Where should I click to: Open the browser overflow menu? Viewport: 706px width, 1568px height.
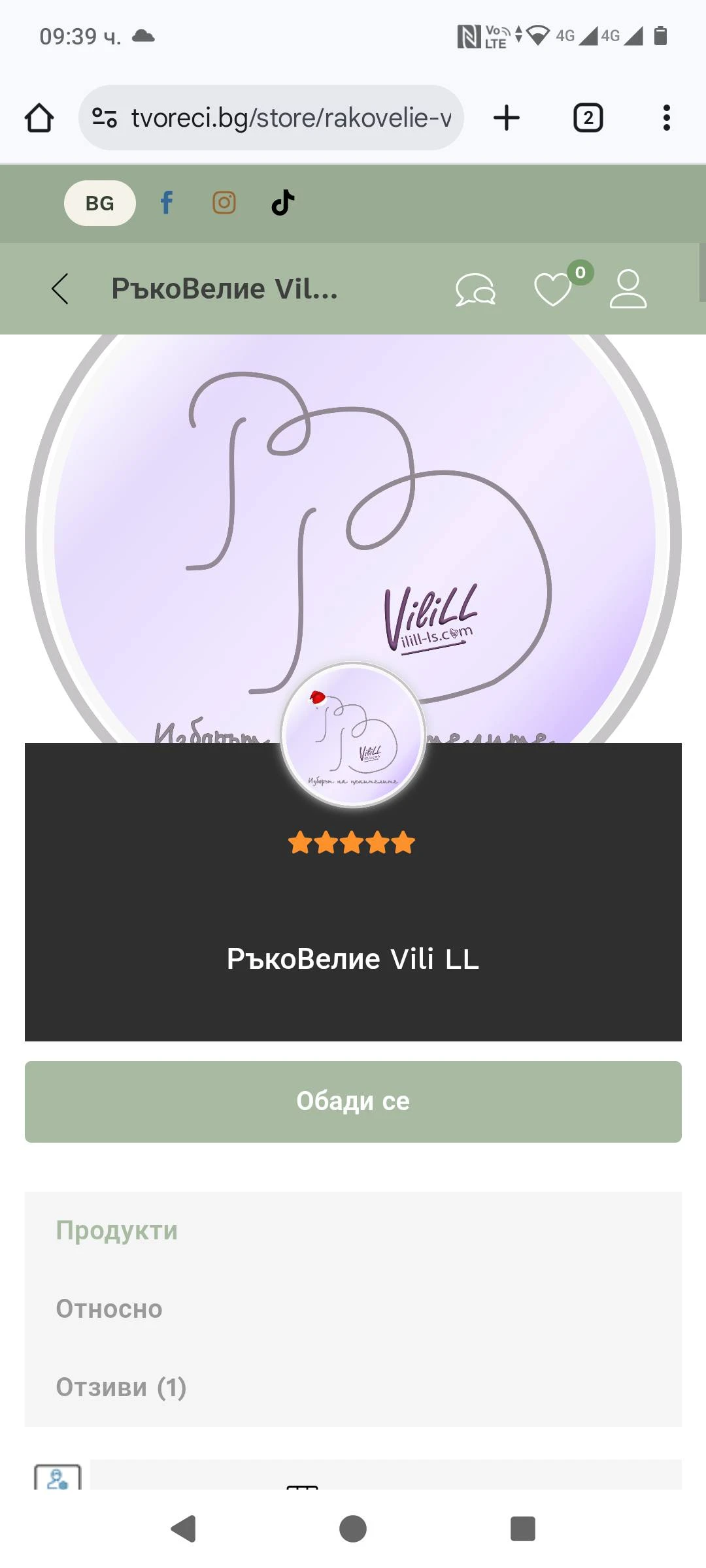[x=666, y=118]
